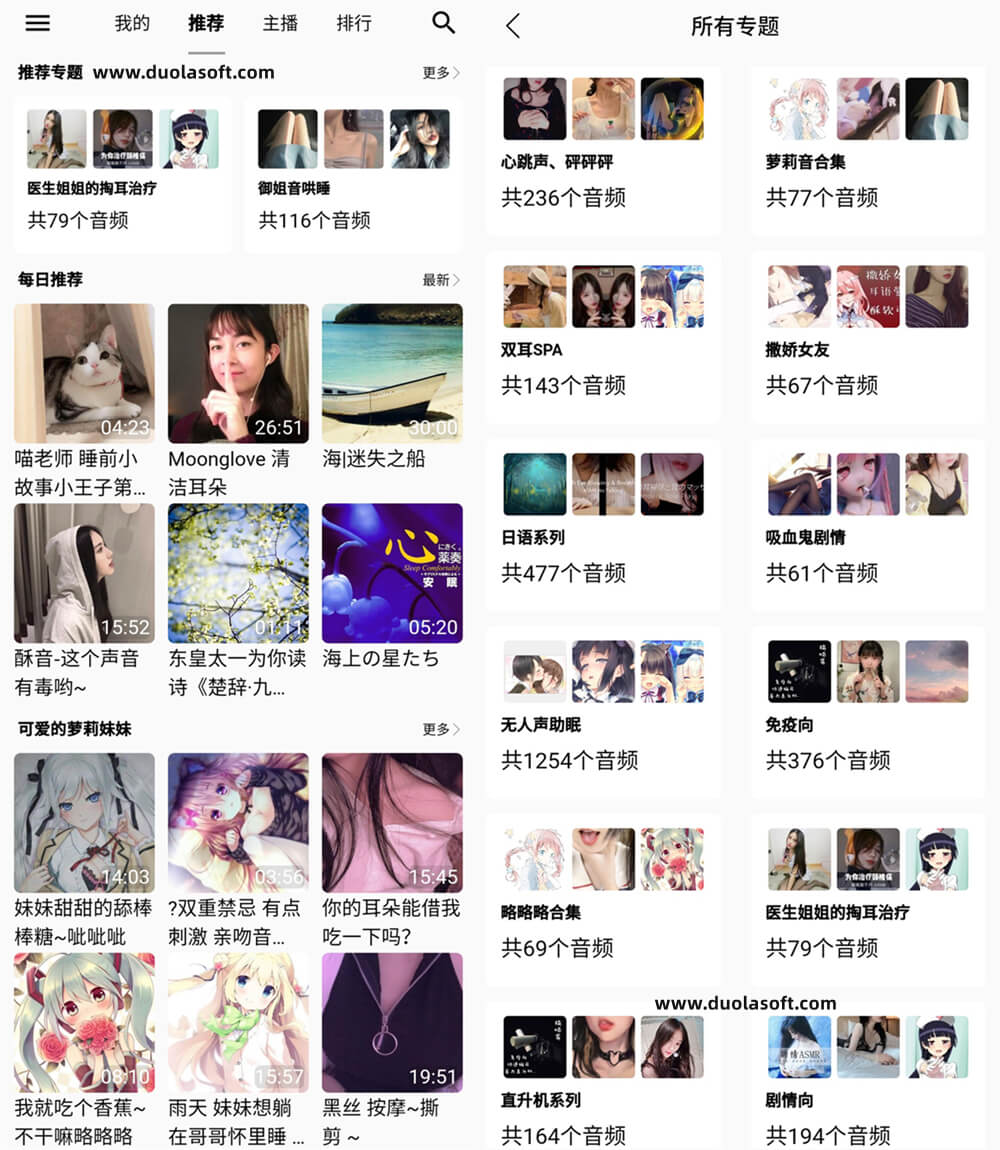The width and height of the screenshot is (1000, 1150).
Task: Play Moonglove 清洁耳朵 audio
Action: pos(238,373)
